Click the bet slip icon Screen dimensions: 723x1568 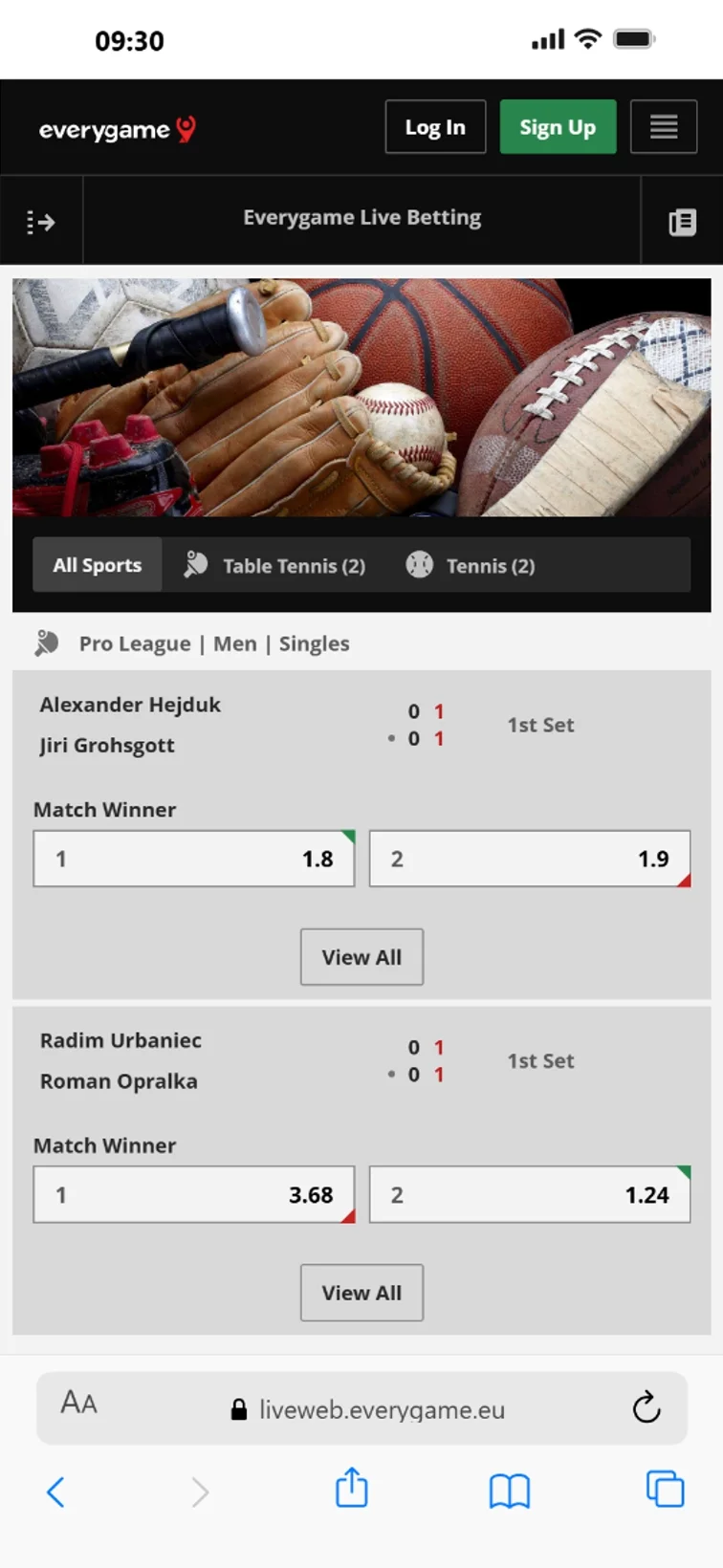tap(683, 221)
